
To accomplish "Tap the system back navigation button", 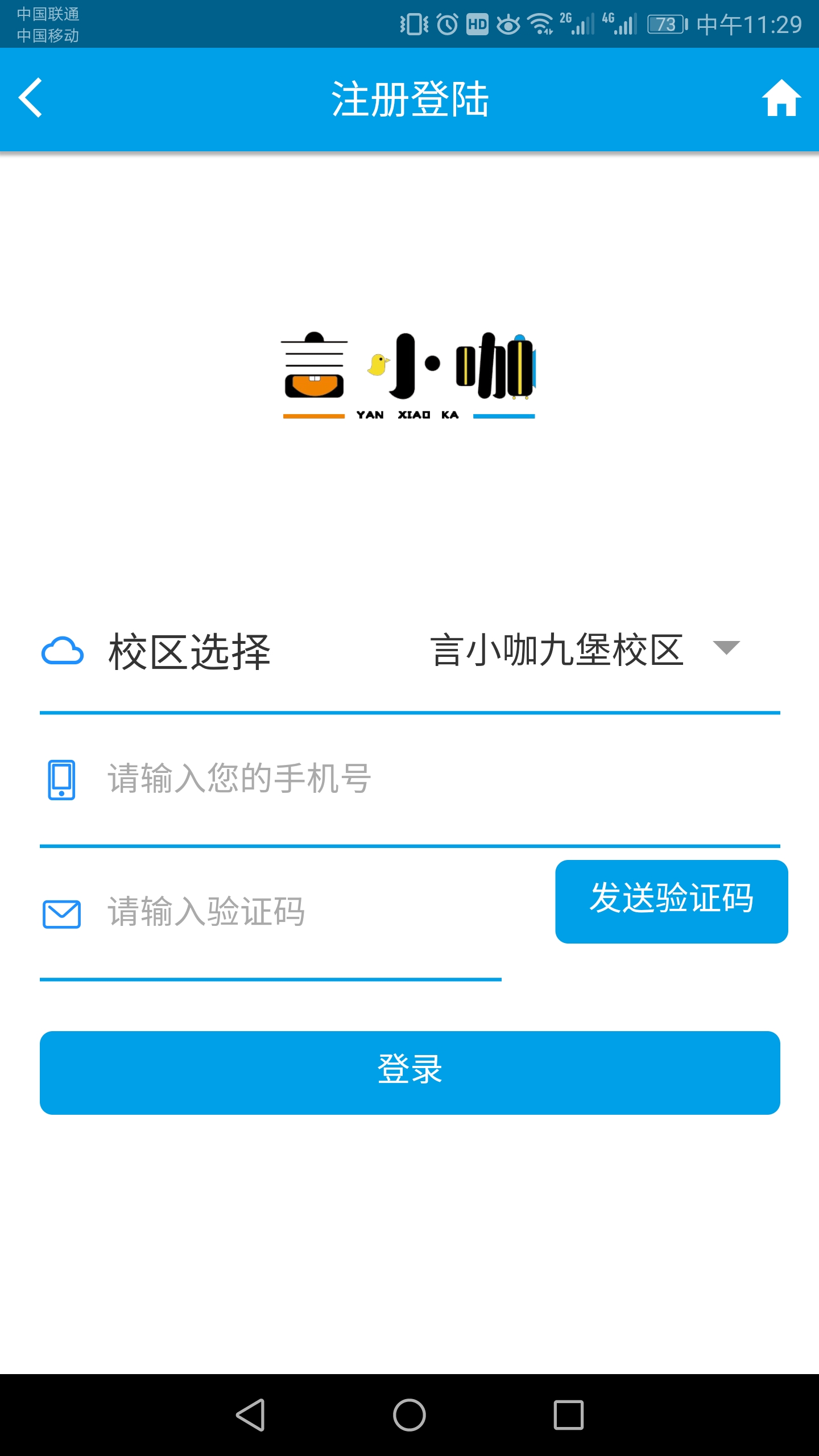I will click(250, 1414).
